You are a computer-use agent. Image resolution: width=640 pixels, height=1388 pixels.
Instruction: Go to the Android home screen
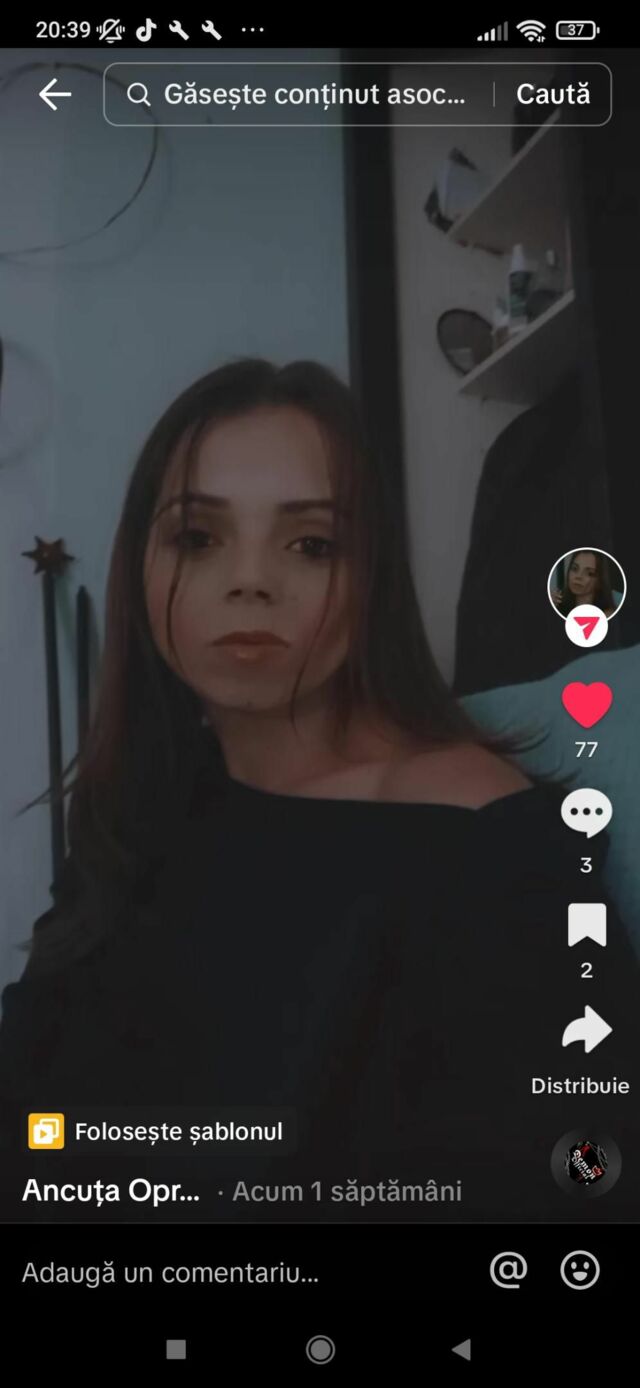click(320, 1350)
